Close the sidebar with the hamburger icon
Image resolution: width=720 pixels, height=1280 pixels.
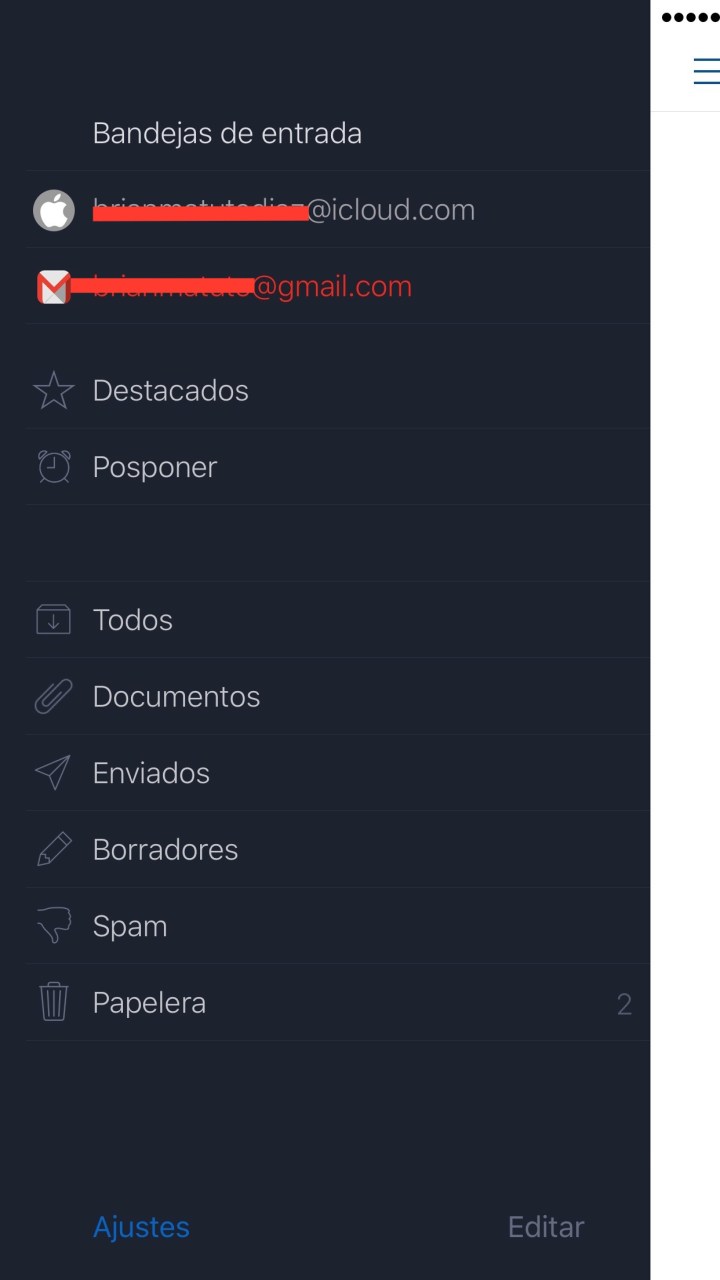(x=706, y=71)
